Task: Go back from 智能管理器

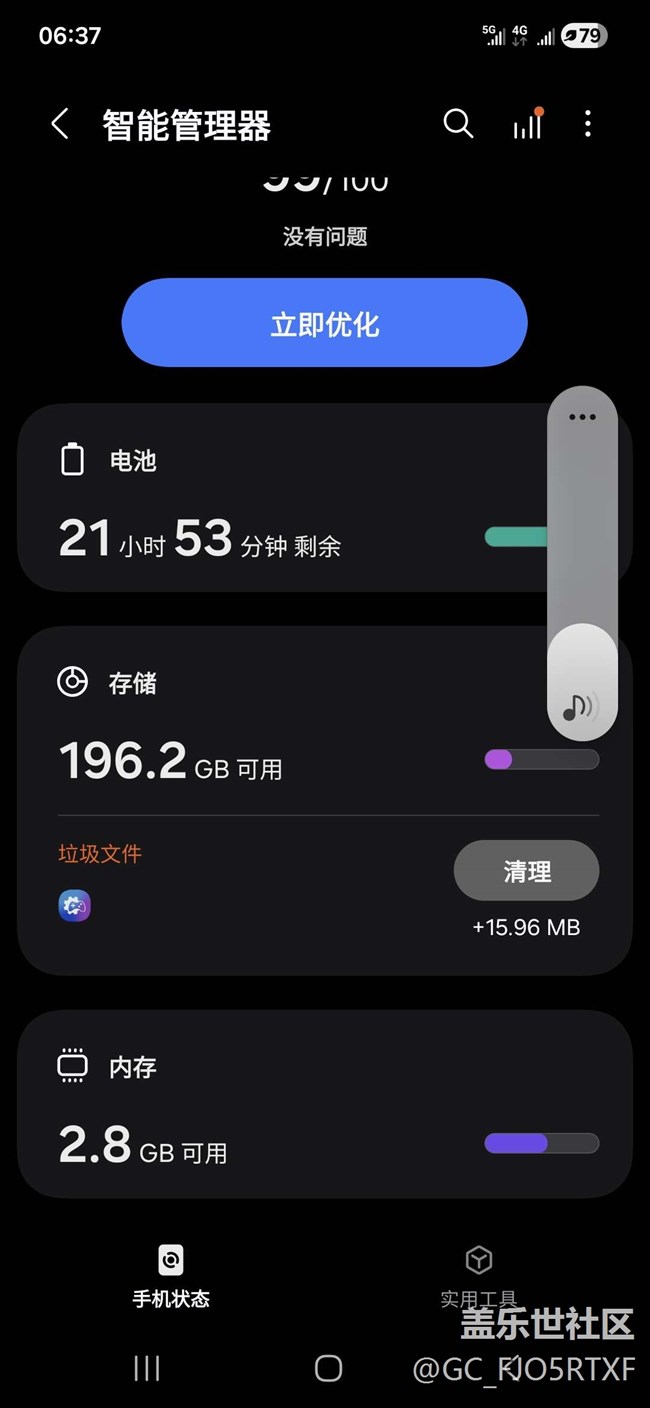Action: [x=60, y=125]
